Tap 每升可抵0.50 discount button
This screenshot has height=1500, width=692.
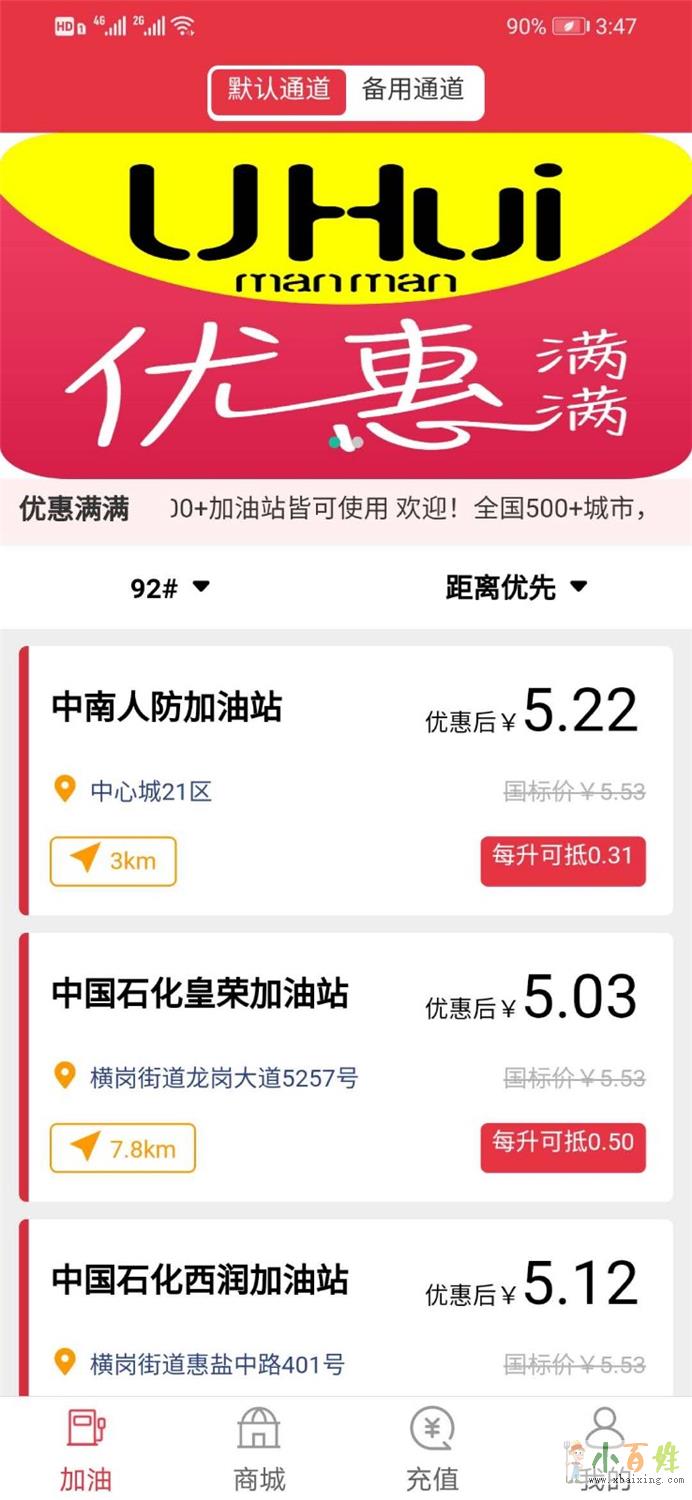pyautogui.click(x=563, y=1146)
